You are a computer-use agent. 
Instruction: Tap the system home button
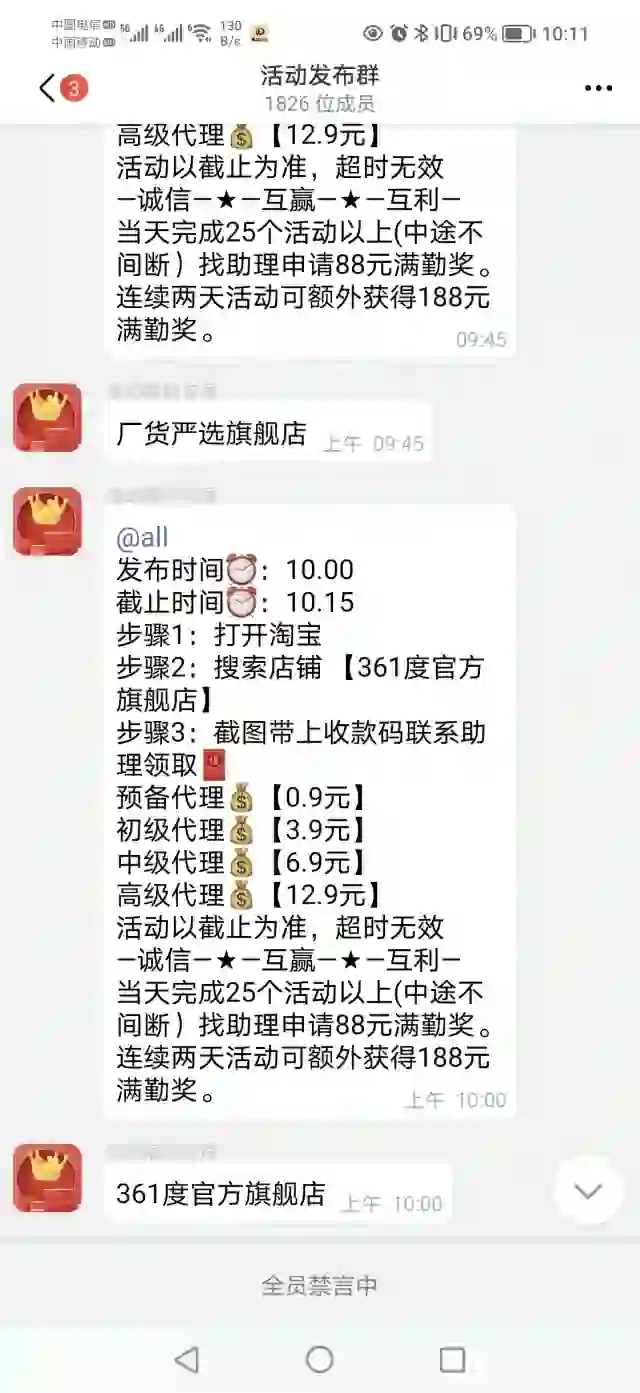tap(320, 1359)
